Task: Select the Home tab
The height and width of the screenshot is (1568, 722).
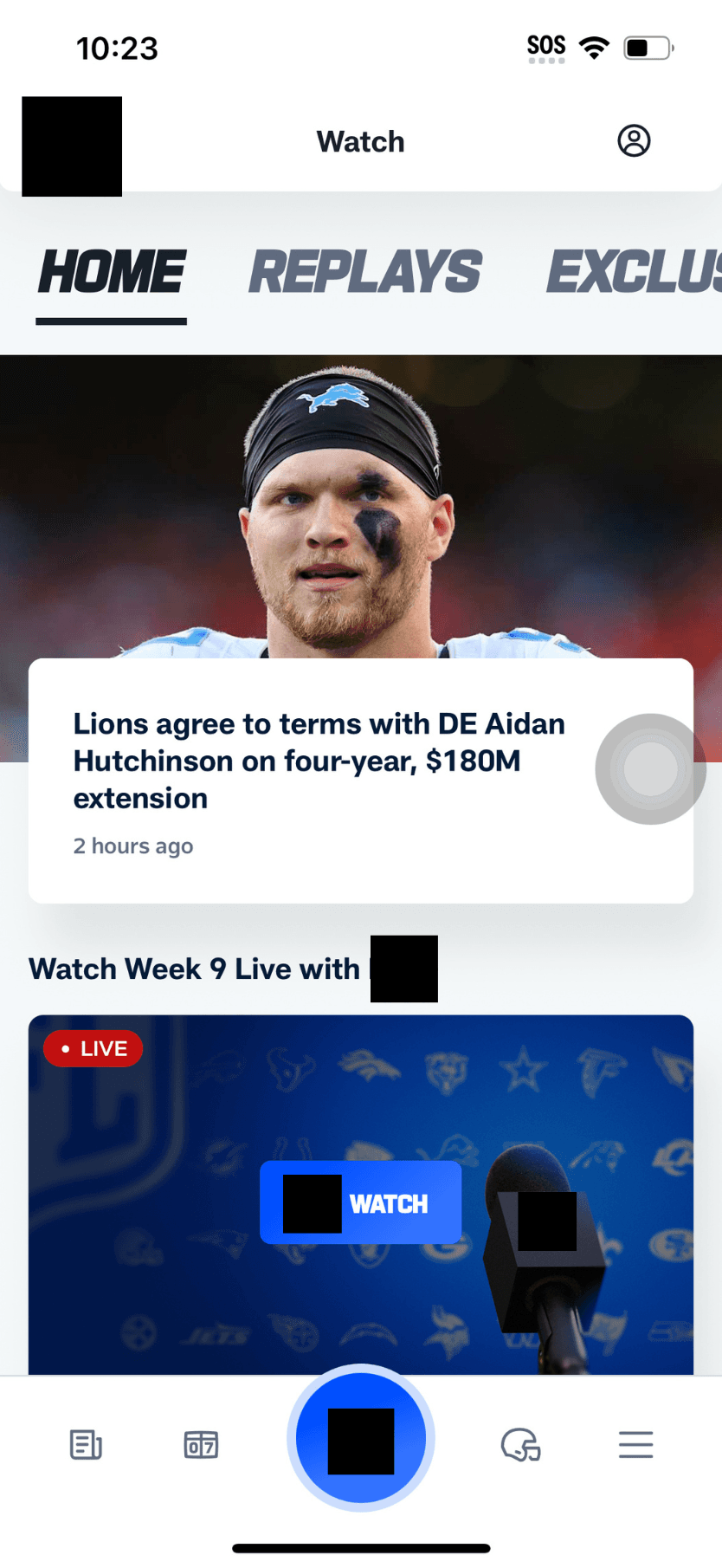Action: [x=112, y=272]
